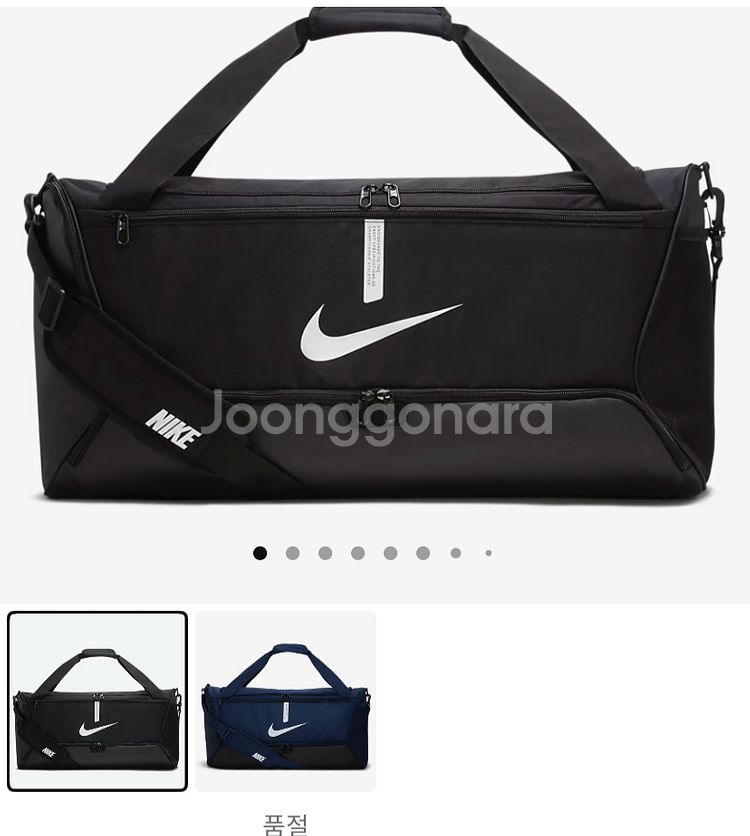Select the black bag color option
The width and height of the screenshot is (750, 836).
tap(97, 702)
